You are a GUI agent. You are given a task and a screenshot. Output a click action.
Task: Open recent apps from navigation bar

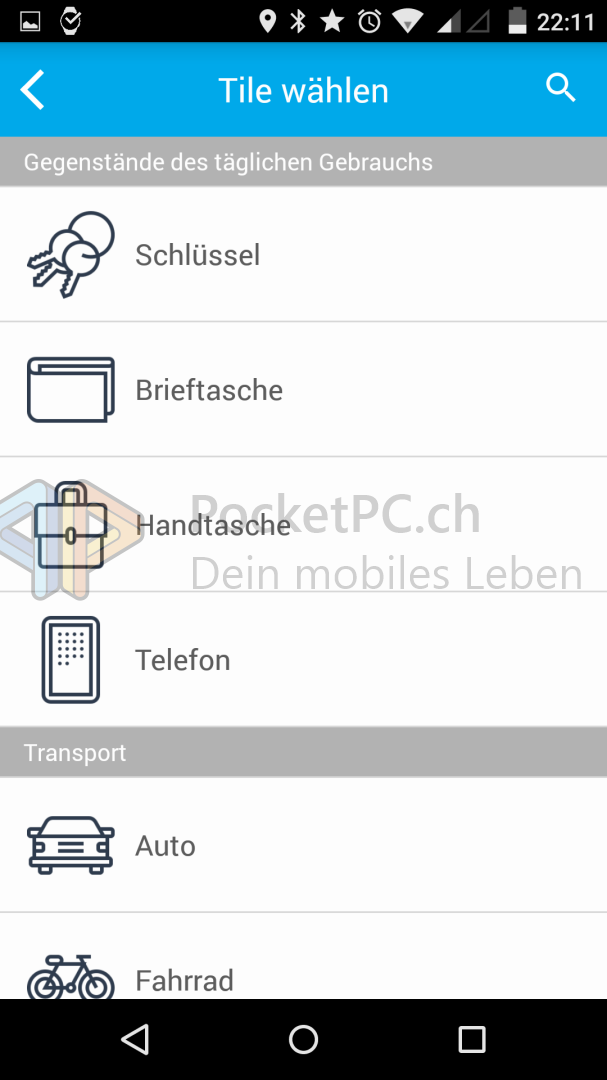pos(472,1039)
